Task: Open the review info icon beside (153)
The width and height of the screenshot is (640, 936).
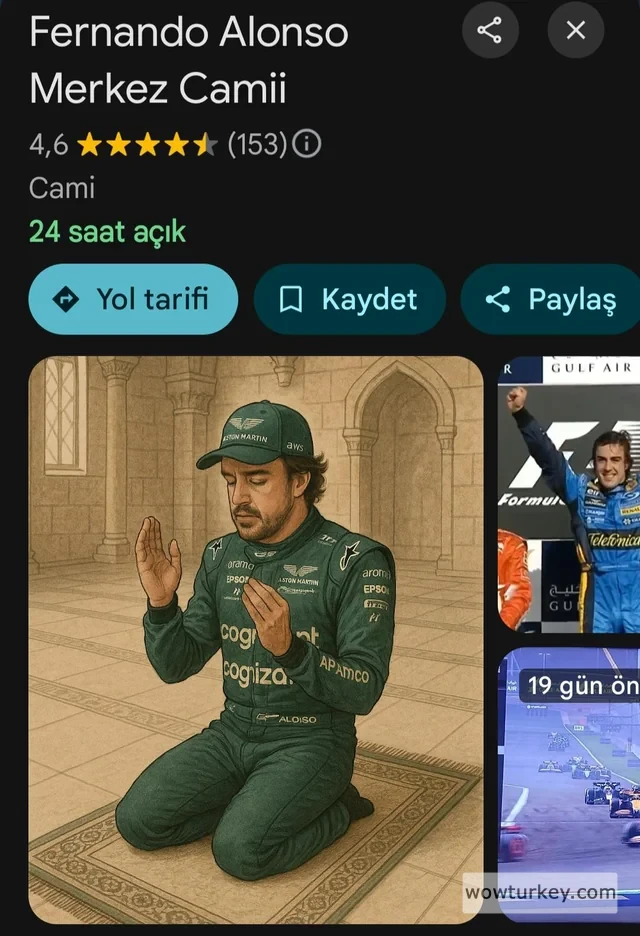Action: tap(306, 145)
